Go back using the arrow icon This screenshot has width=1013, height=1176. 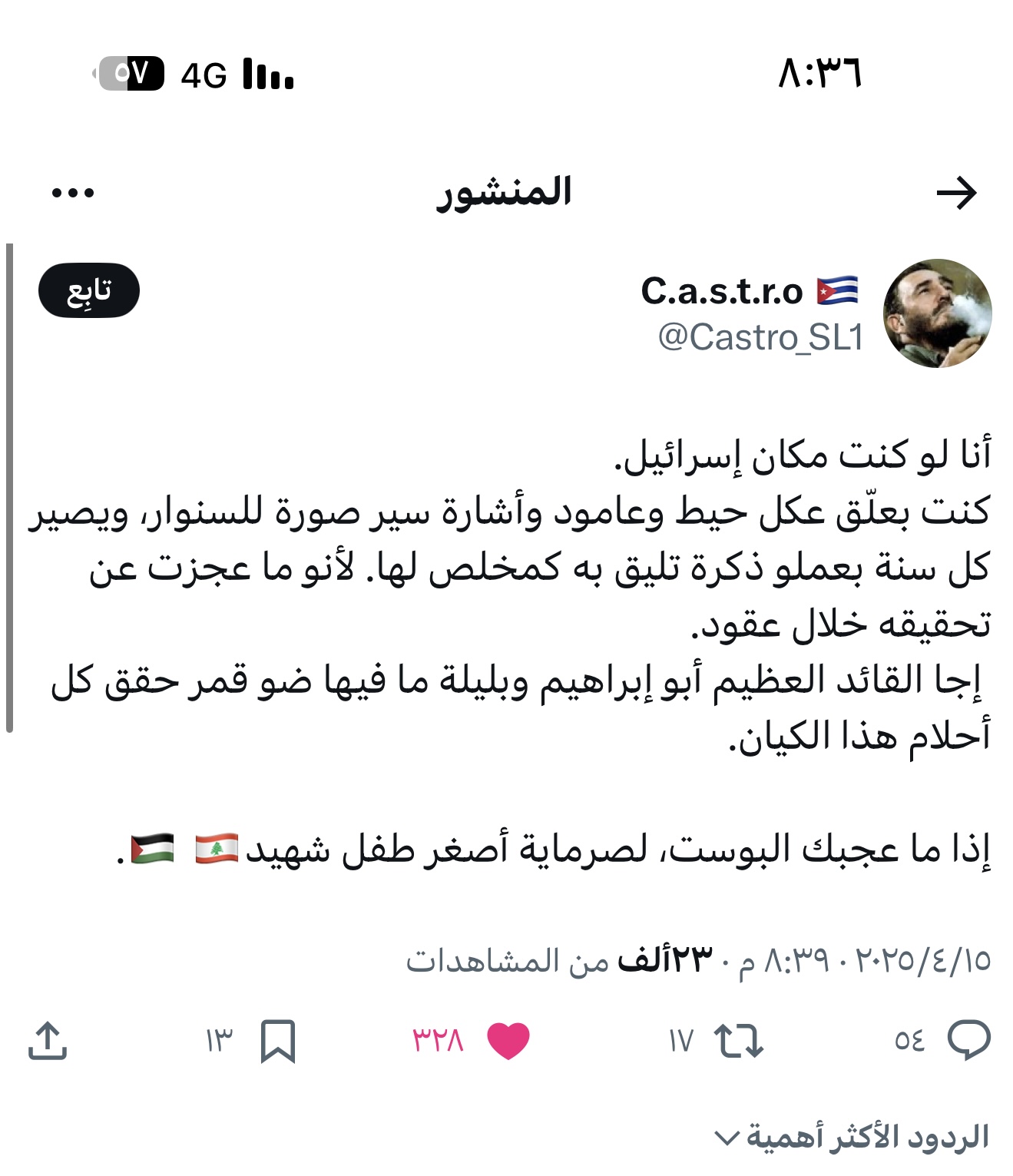(956, 193)
